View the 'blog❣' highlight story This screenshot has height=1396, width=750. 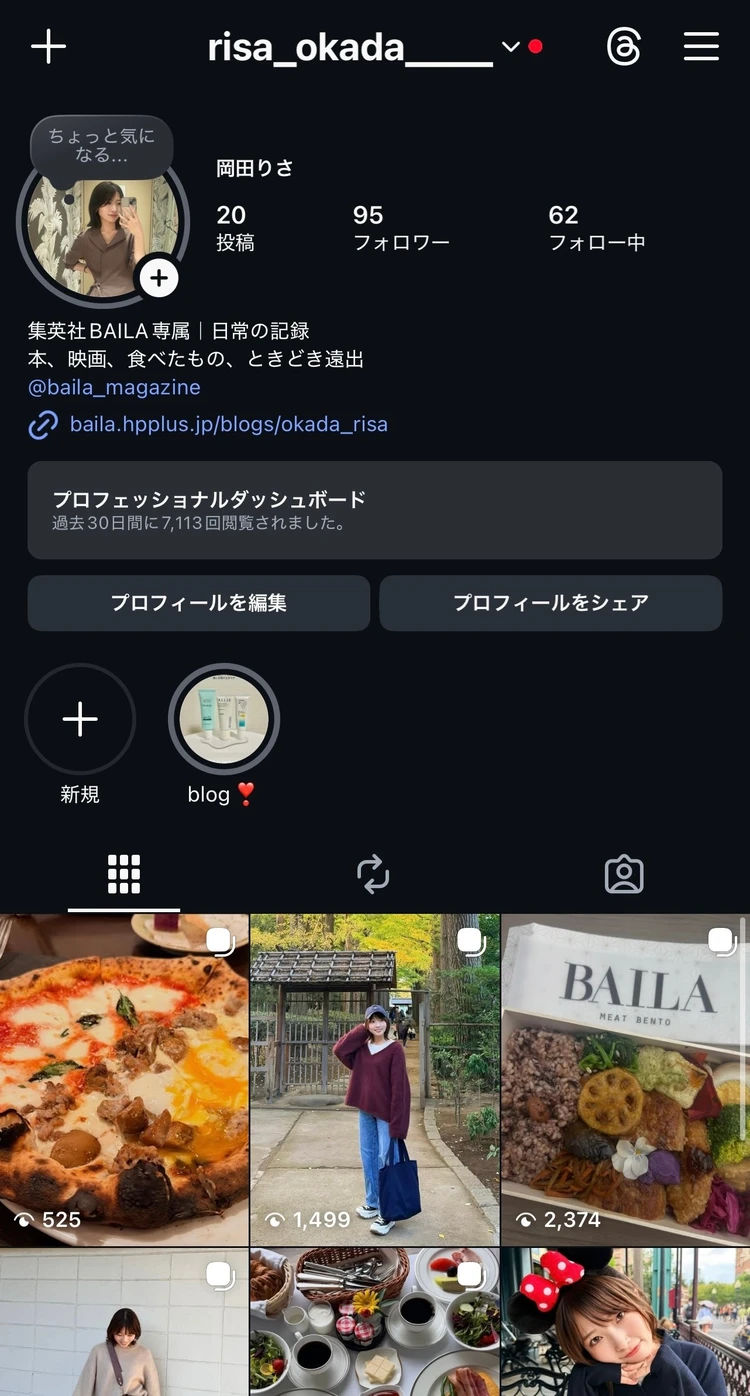click(223, 719)
